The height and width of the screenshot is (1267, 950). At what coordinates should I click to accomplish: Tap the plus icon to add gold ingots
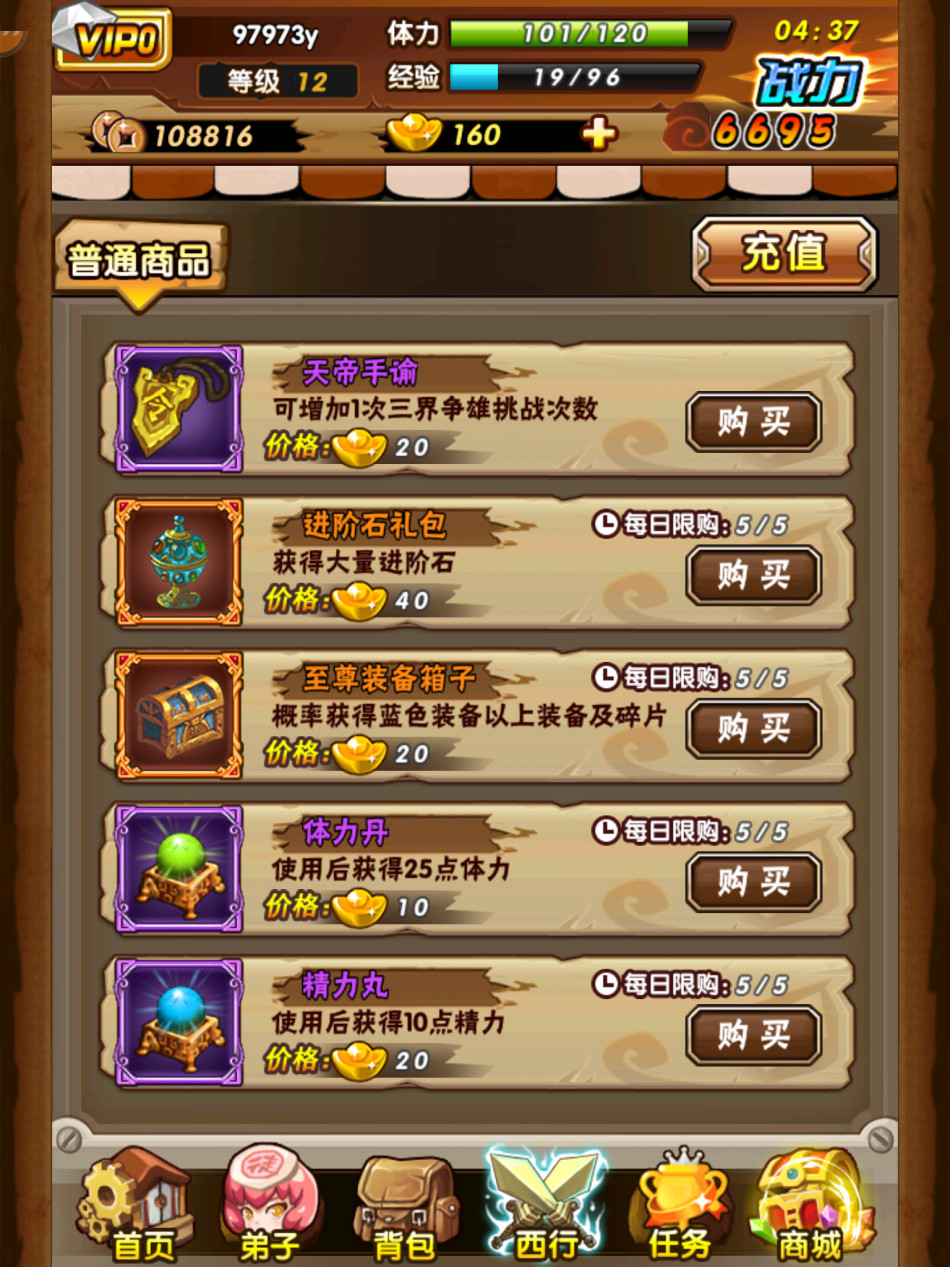(x=598, y=133)
